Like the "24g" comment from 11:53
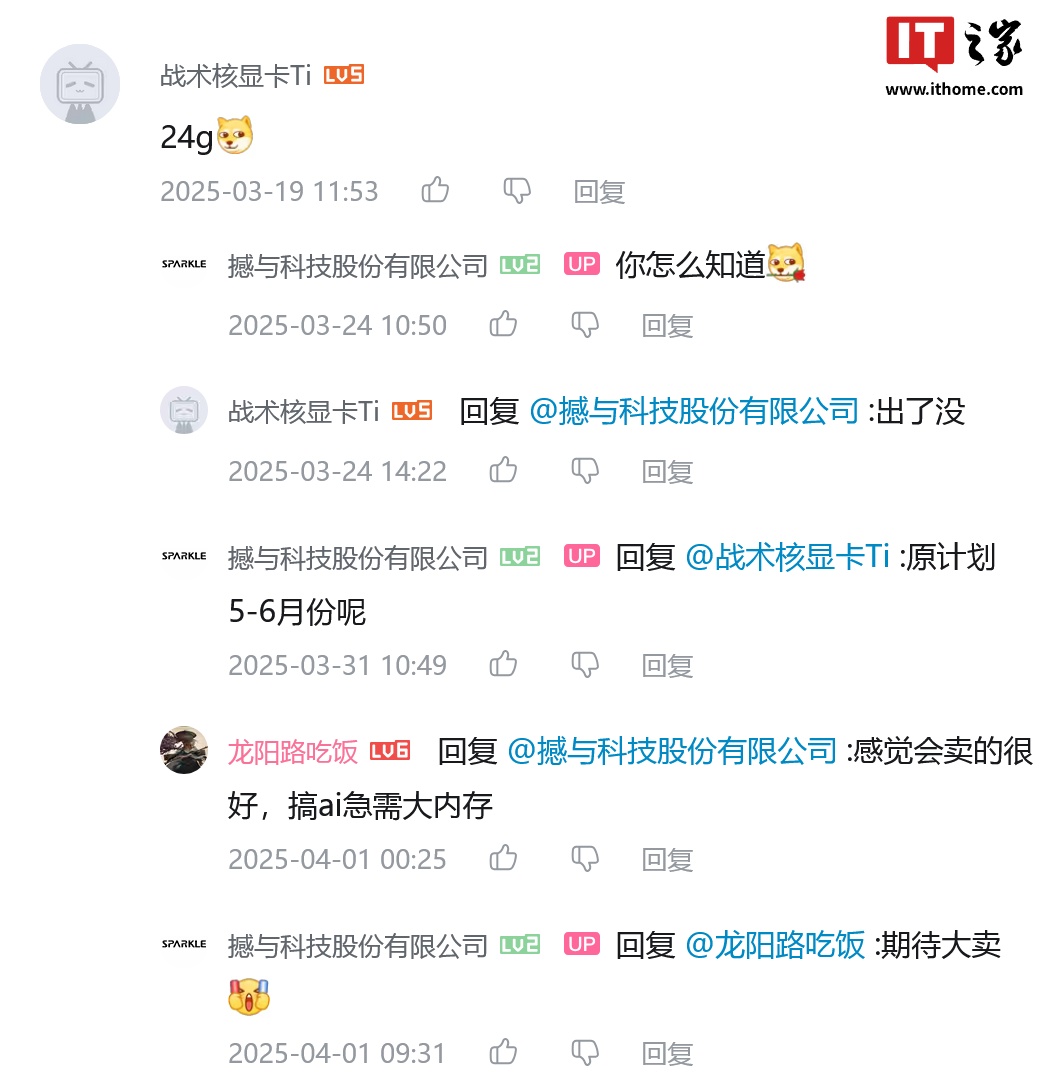1040x1082 pixels. click(x=435, y=190)
